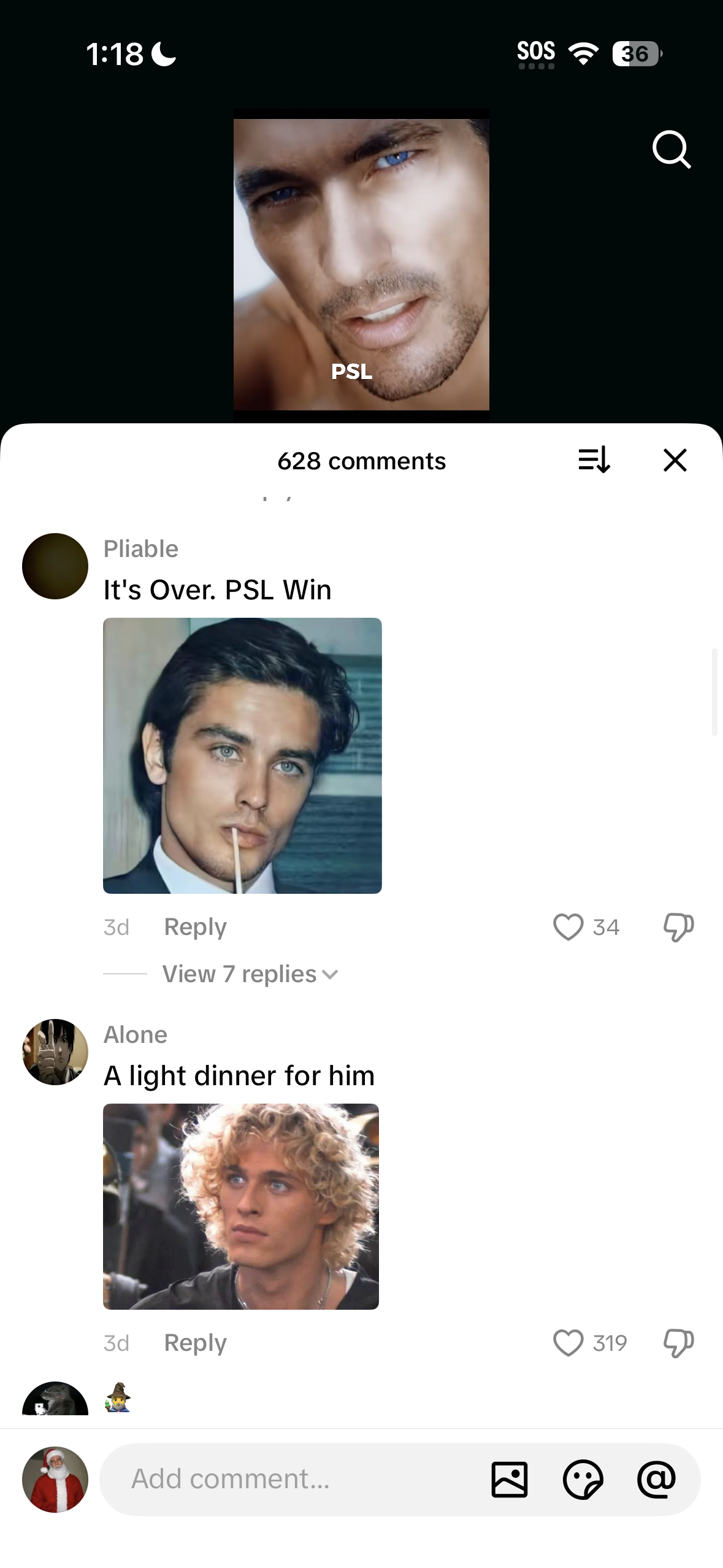Reply to Alone's comment
The image size is (723, 1568).
195,1342
